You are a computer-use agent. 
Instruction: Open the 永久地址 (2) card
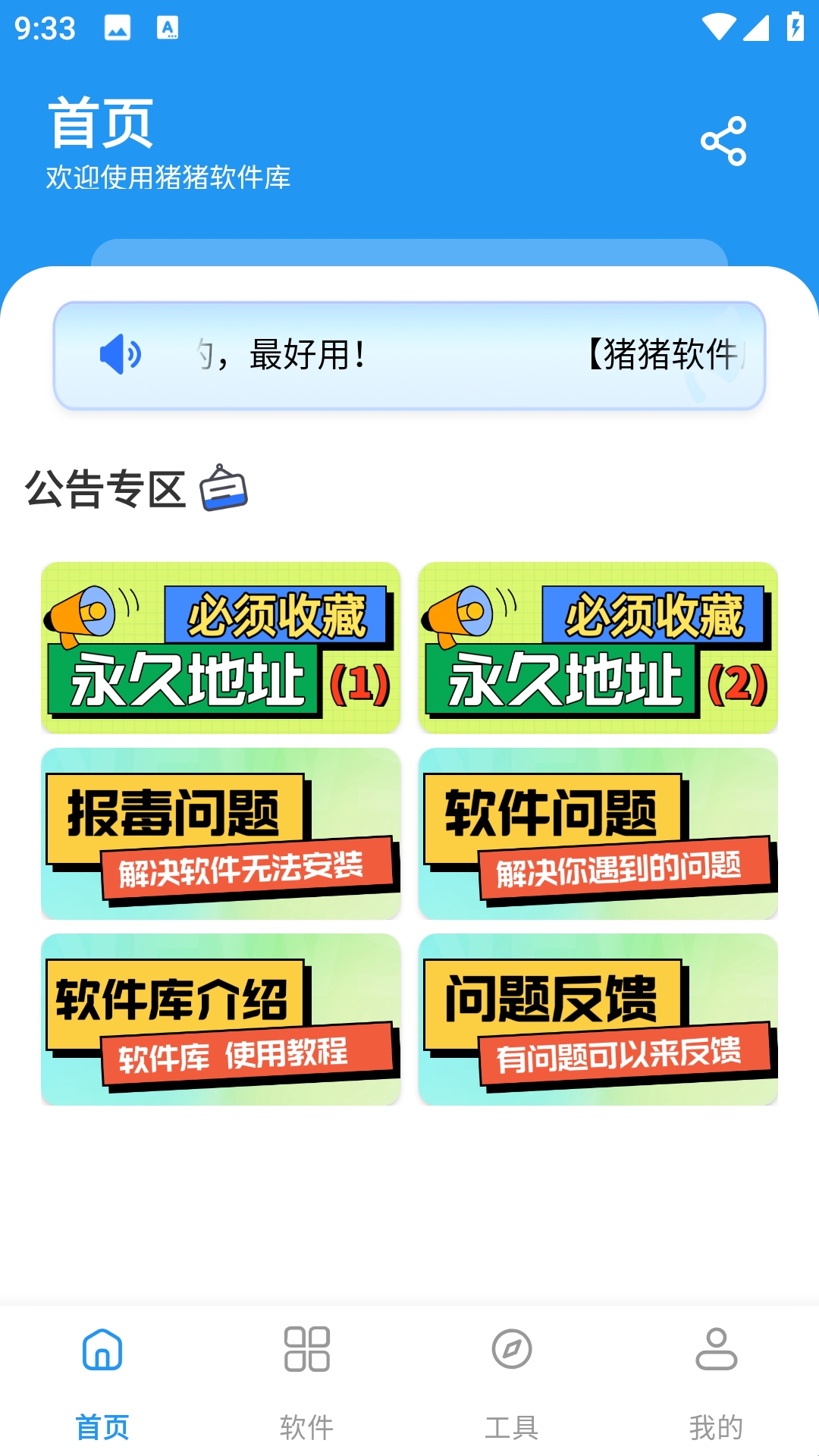598,648
